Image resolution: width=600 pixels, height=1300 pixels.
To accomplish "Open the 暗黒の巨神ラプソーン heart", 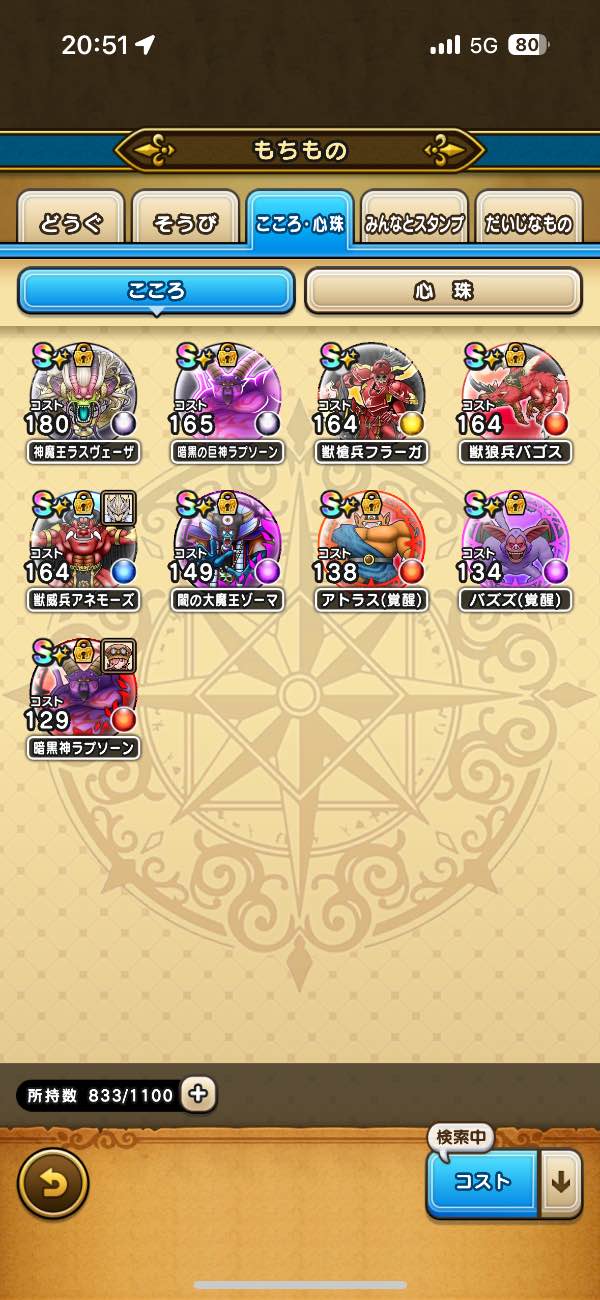I will 228,400.
